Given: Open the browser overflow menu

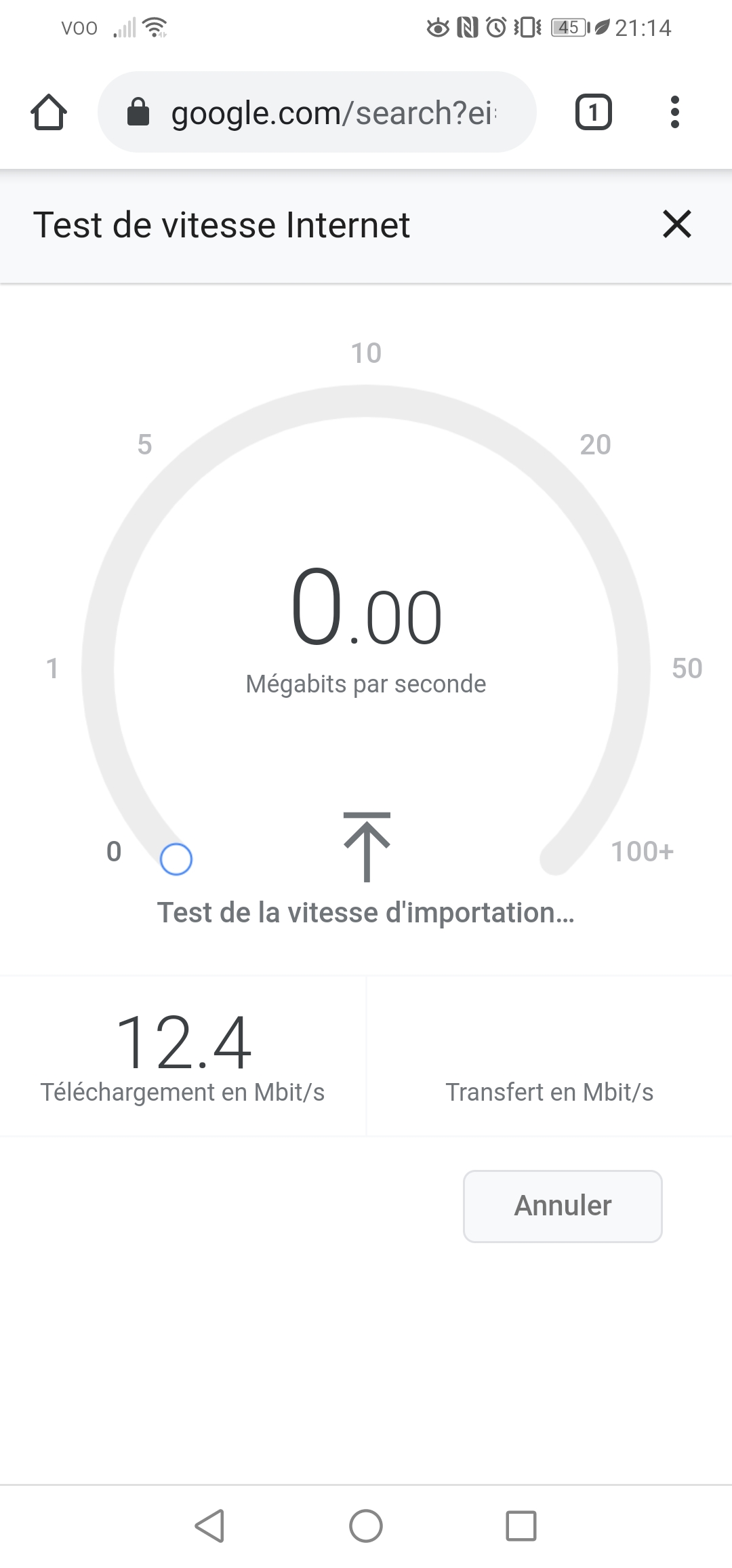Looking at the screenshot, I should [674, 112].
